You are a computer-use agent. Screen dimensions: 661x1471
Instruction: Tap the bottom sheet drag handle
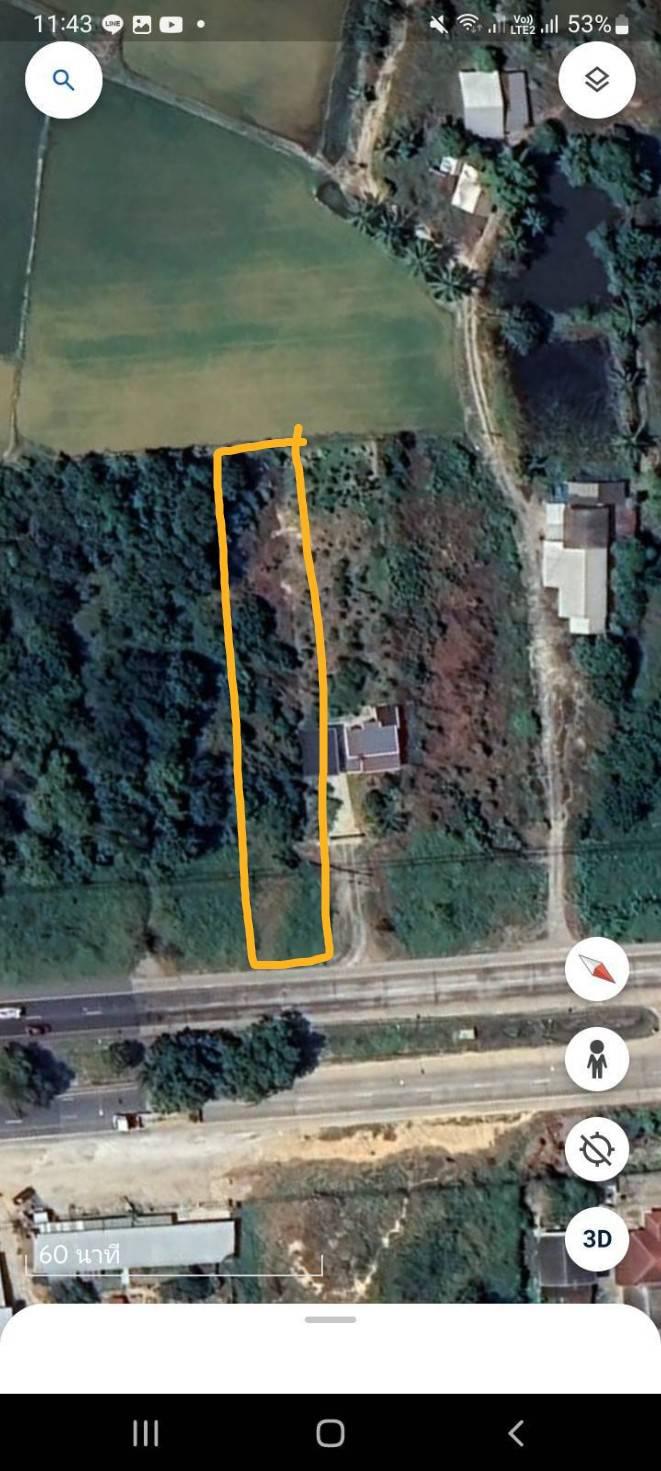(330, 1320)
